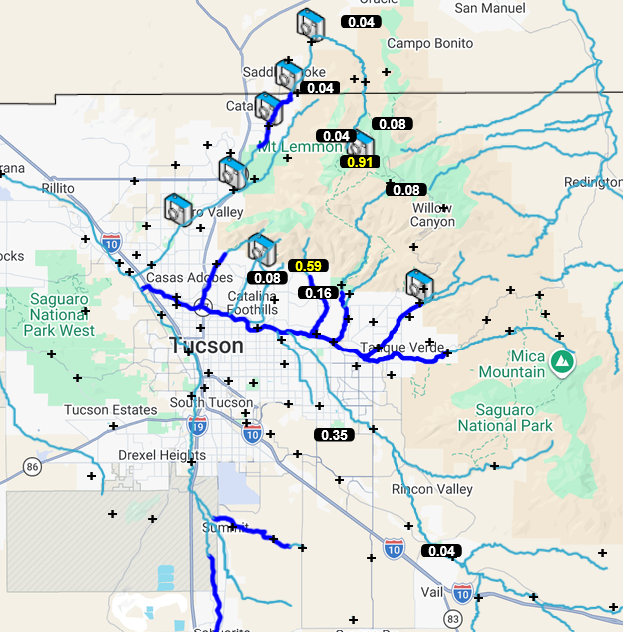The image size is (623, 632).
Task: Select the yellow 0.59 rainfall marker
Action: point(308,266)
